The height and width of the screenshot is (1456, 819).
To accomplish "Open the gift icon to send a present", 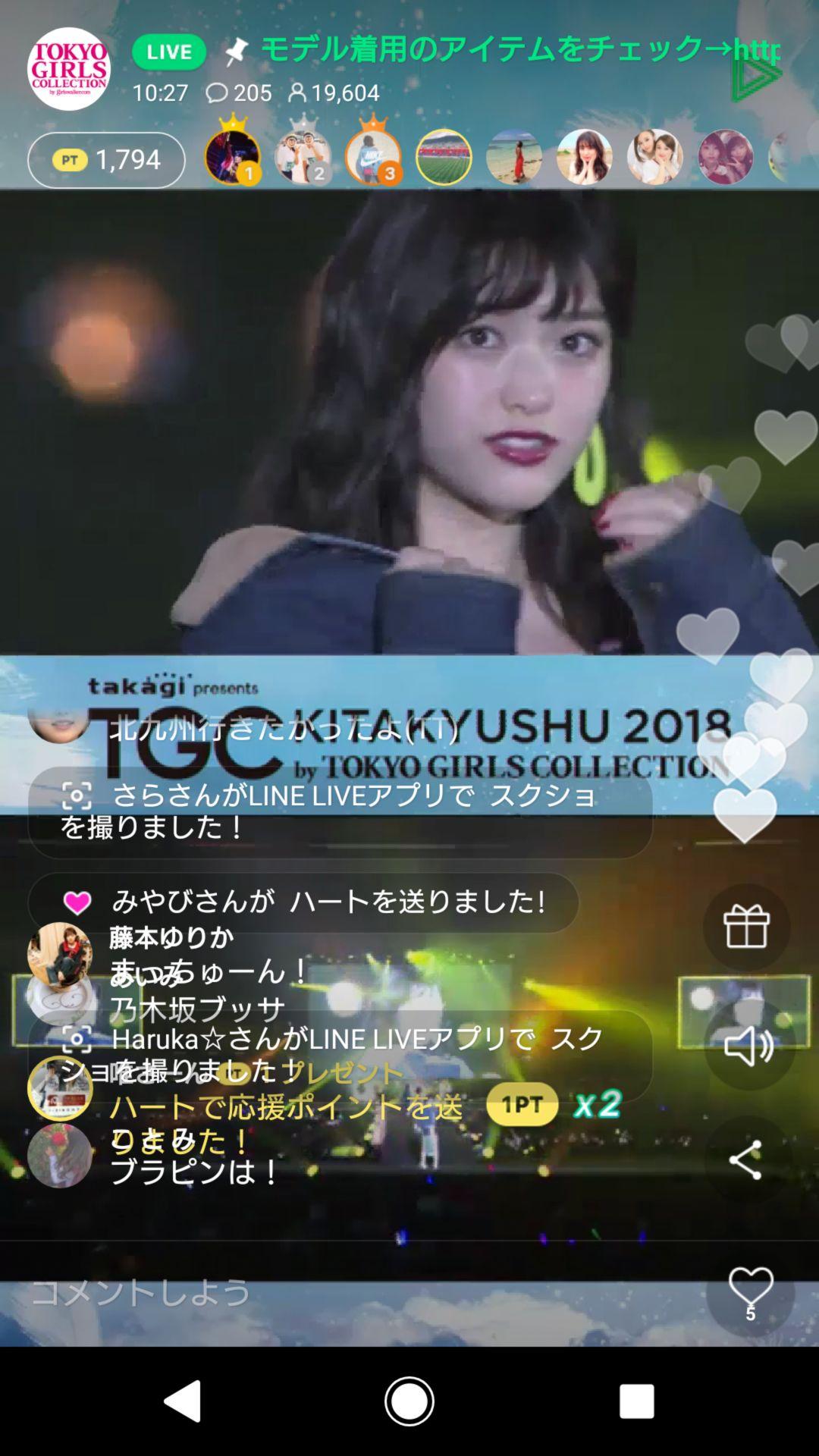I will tap(746, 927).
